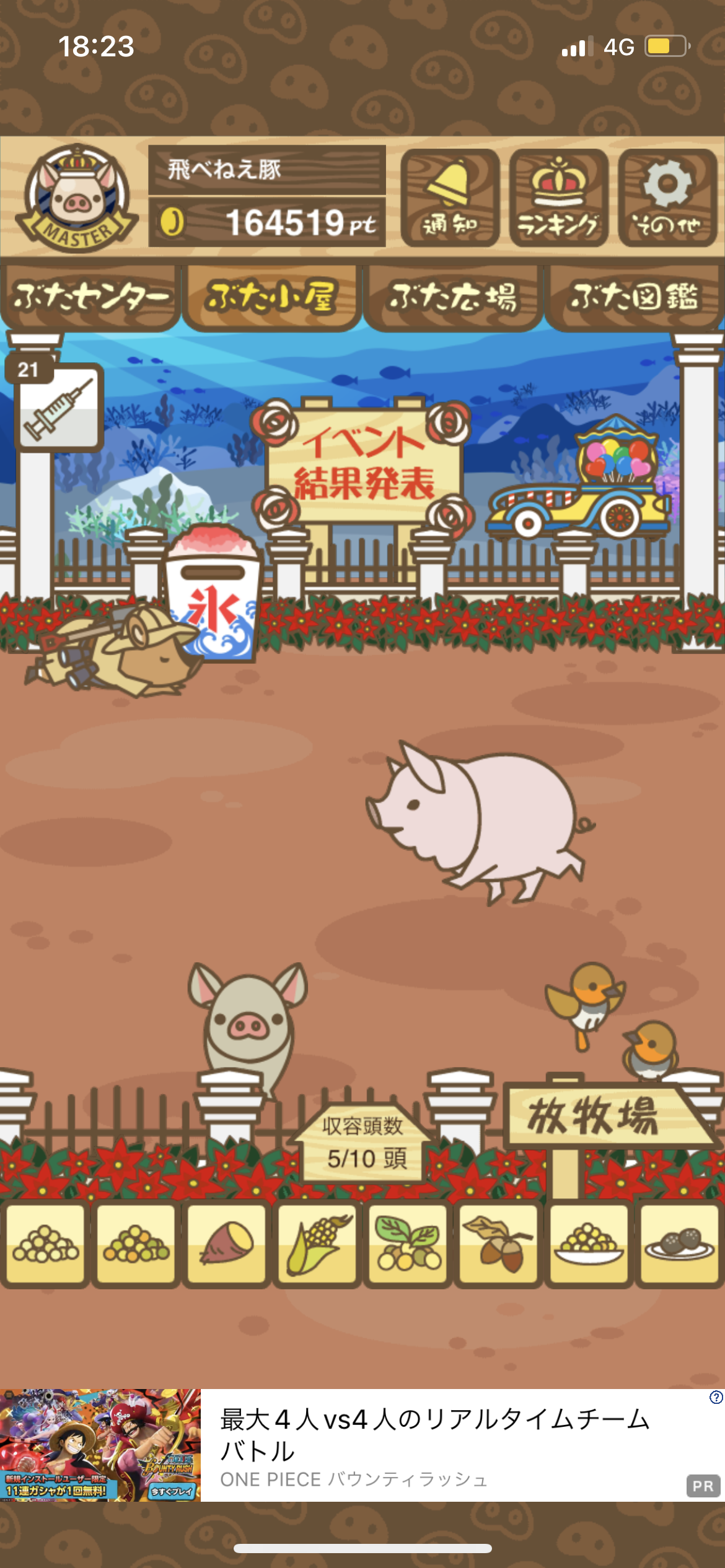Tap the pink pig walking

click(477, 817)
